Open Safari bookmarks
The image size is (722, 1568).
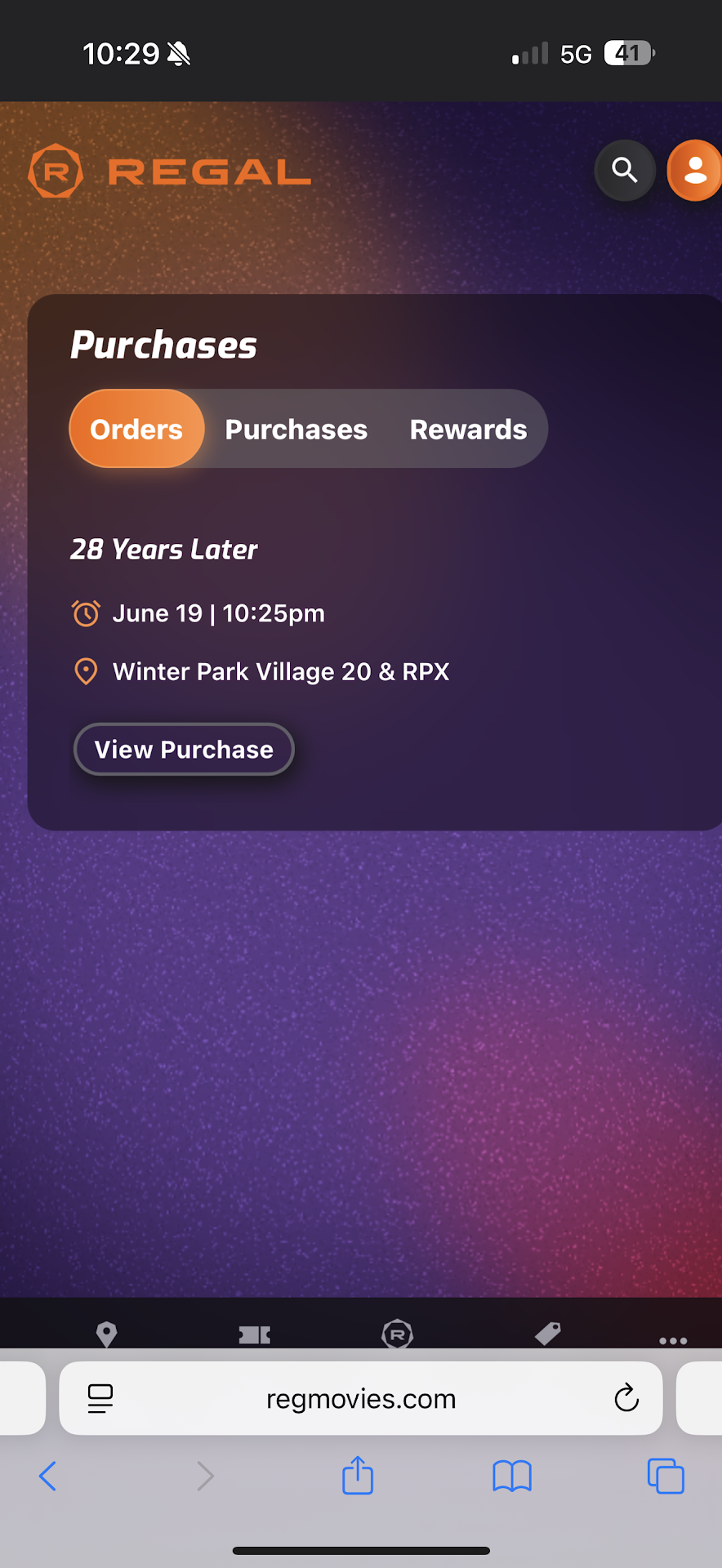(512, 1476)
